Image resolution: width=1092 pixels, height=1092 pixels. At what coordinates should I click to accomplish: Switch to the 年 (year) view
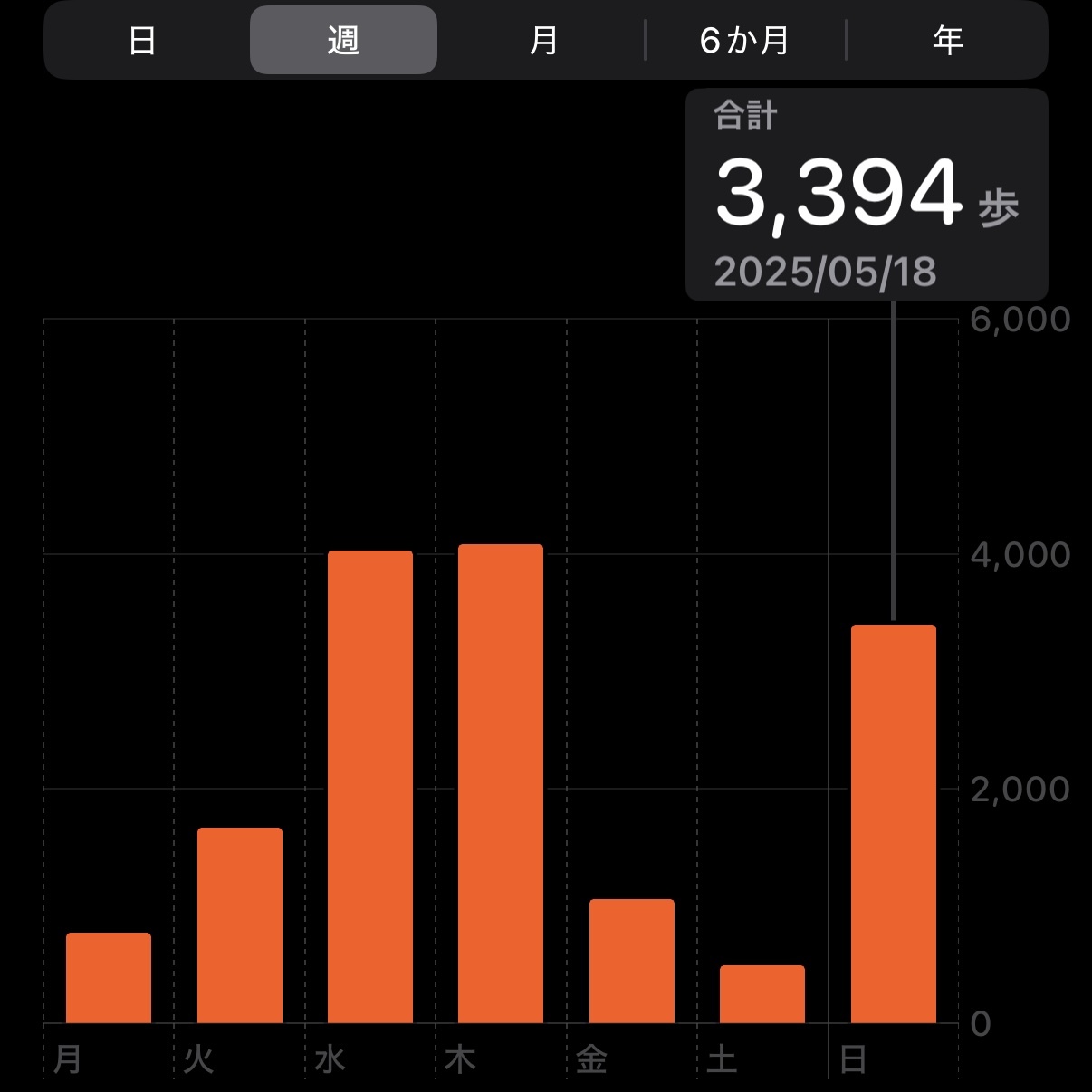tap(947, 41)
